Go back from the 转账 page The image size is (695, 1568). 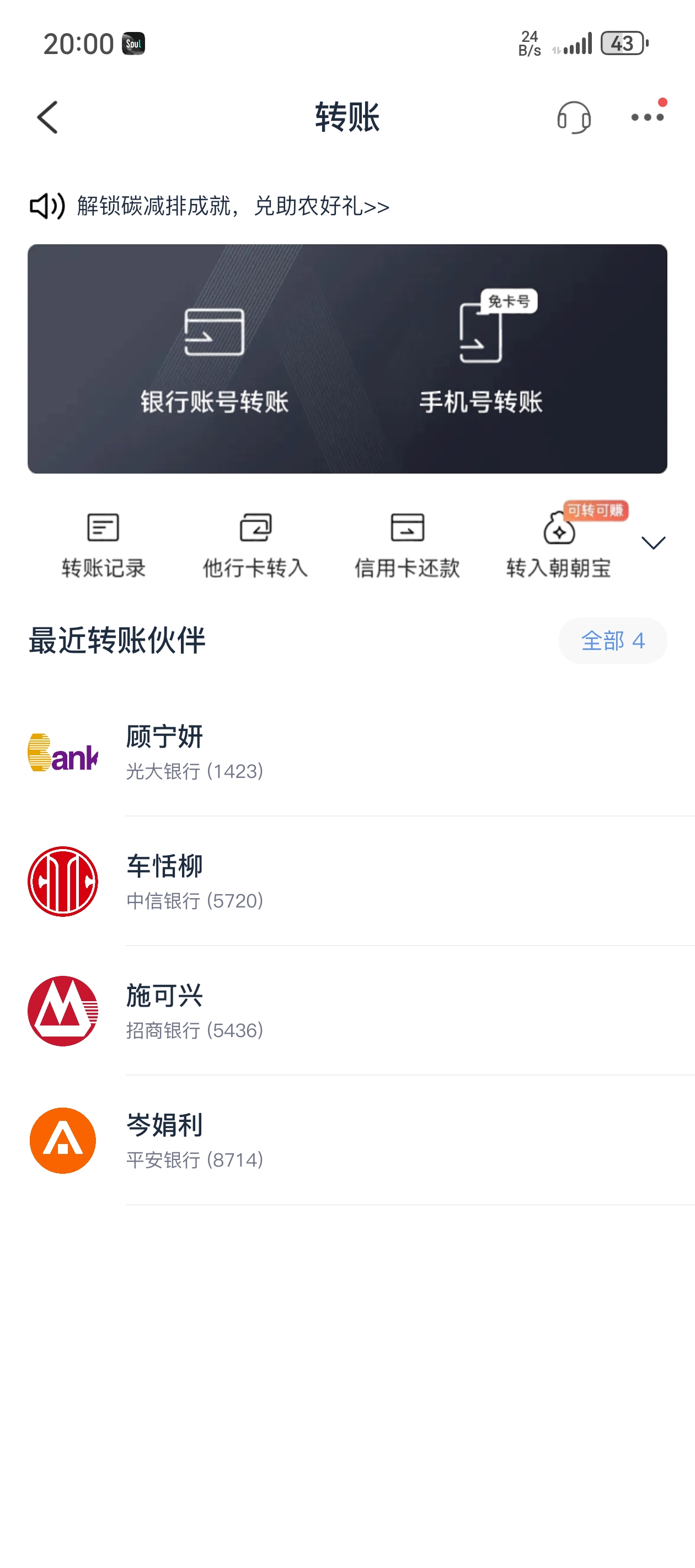[x=47, y=117]
